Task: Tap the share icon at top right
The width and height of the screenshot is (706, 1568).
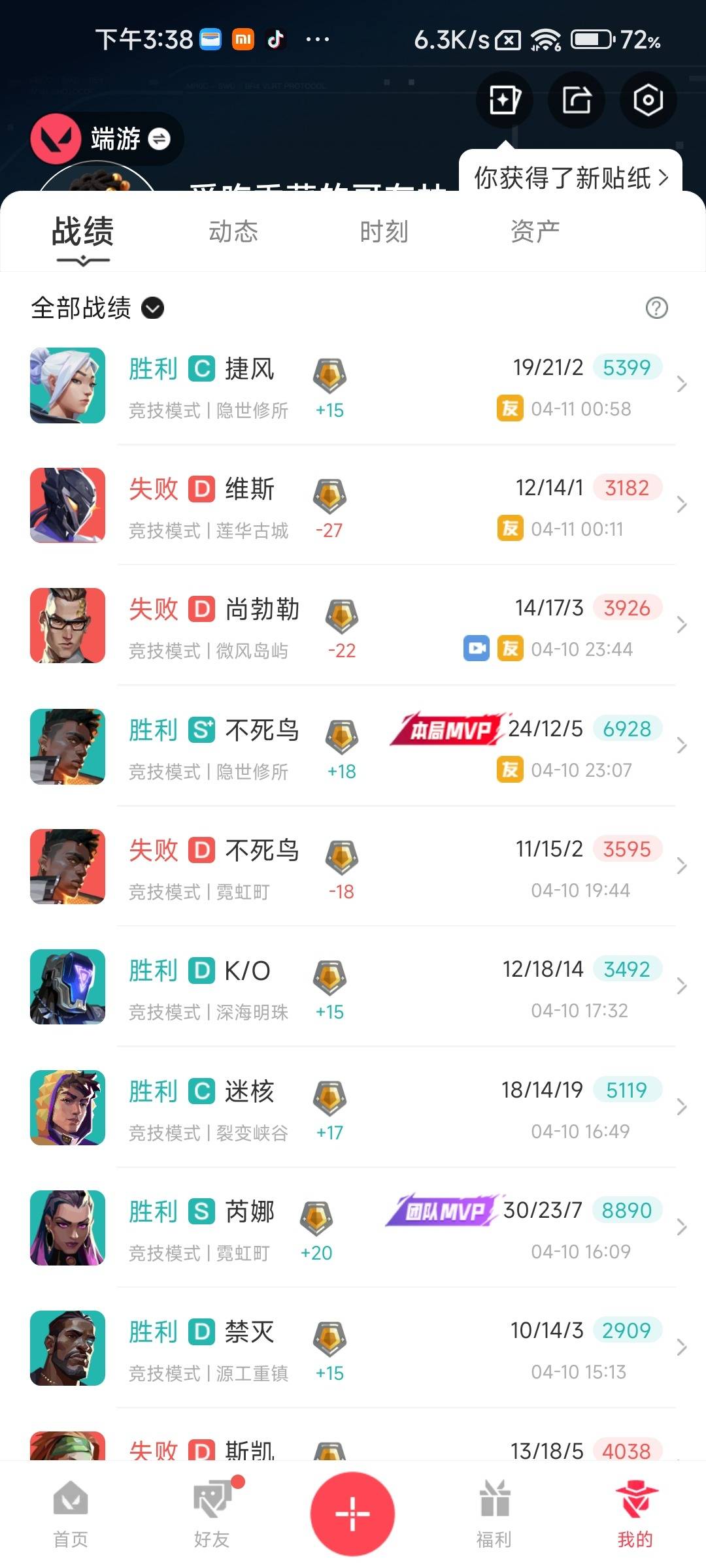Action: pyautogui.click(x=576, y=99)
